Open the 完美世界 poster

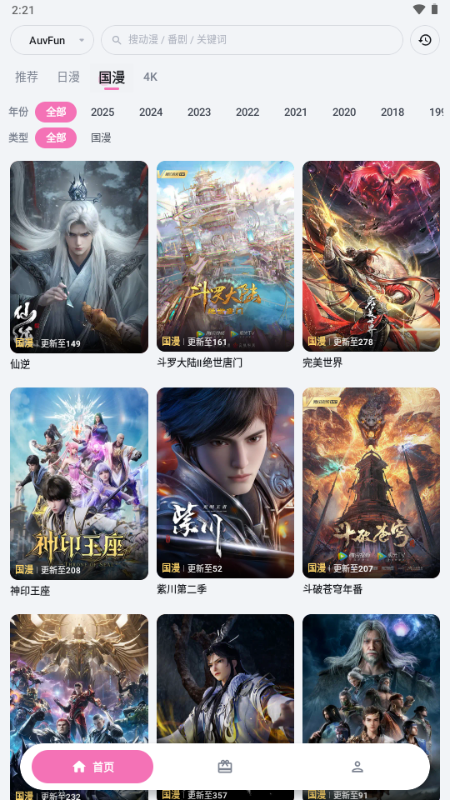click(x=371, y=265)
